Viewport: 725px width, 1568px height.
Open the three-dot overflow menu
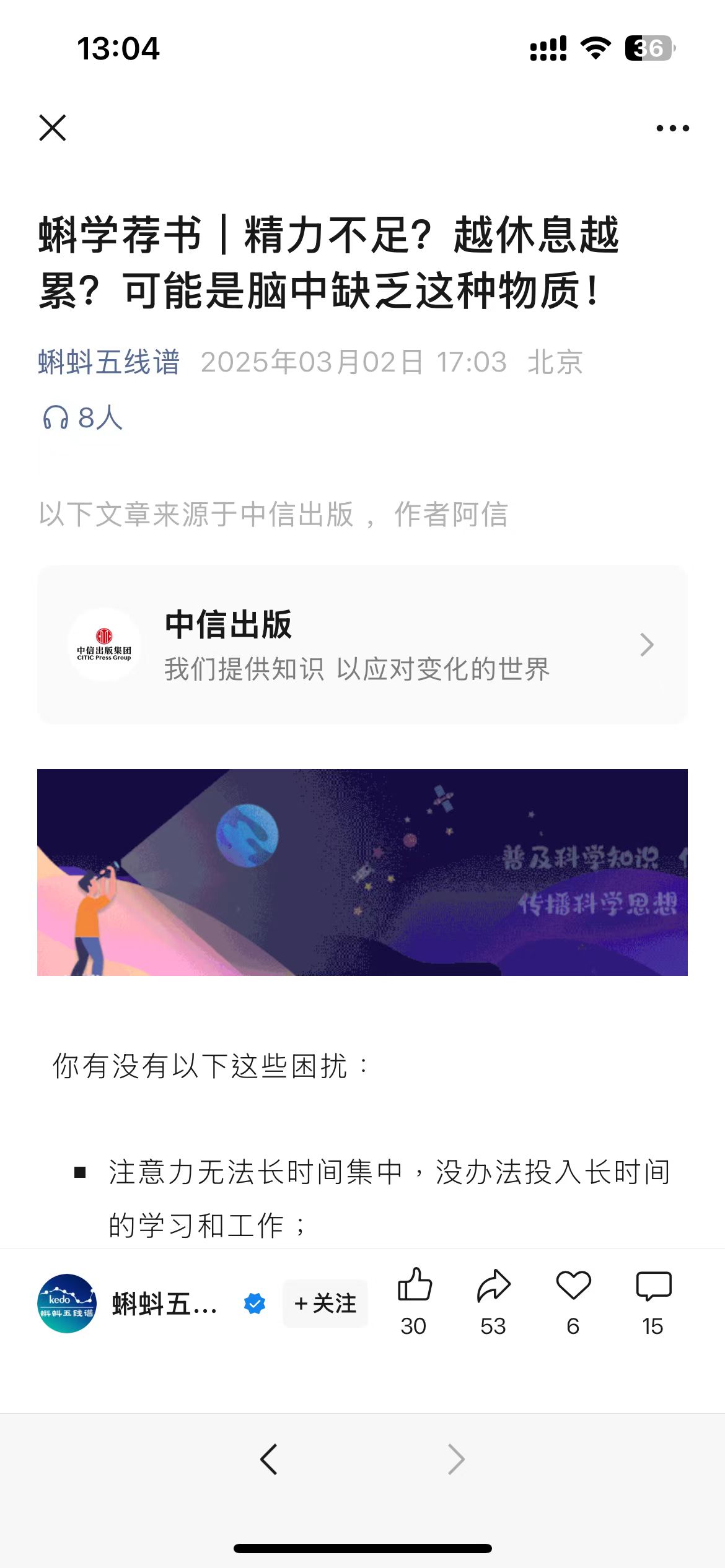coord(672,128)
